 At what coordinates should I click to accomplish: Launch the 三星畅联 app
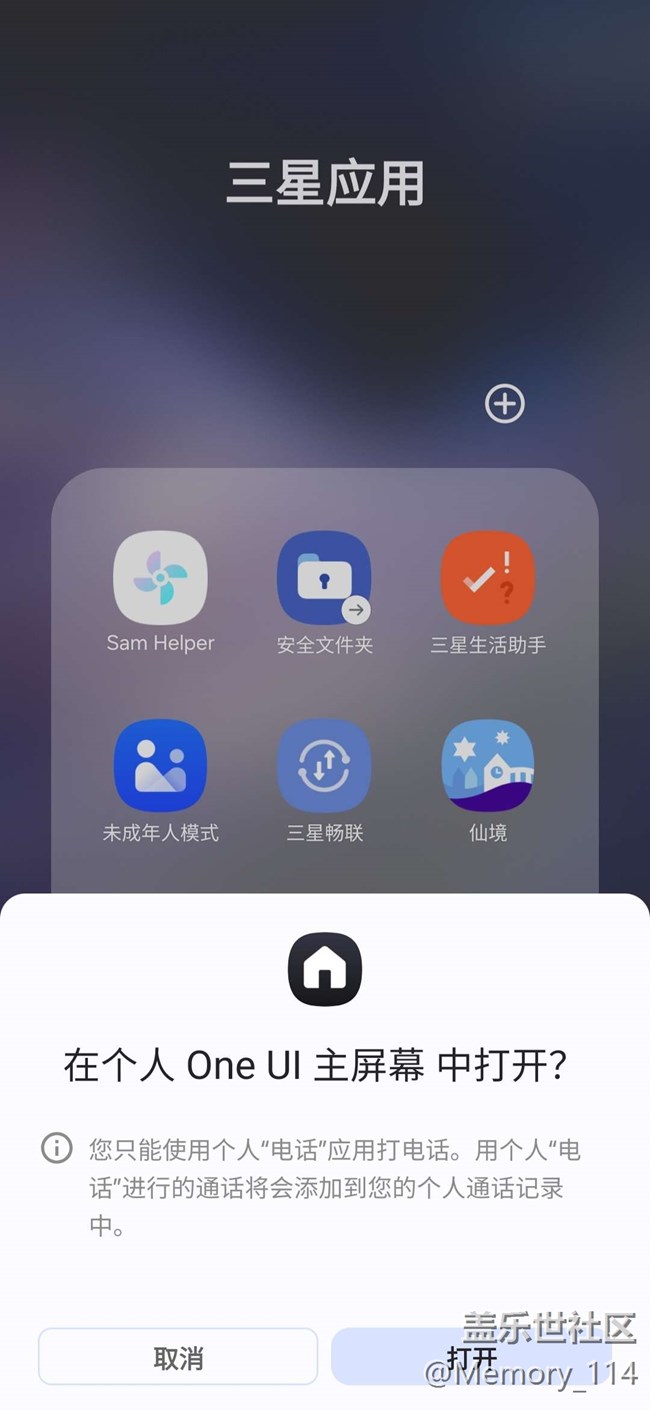[x=324, y=767]
